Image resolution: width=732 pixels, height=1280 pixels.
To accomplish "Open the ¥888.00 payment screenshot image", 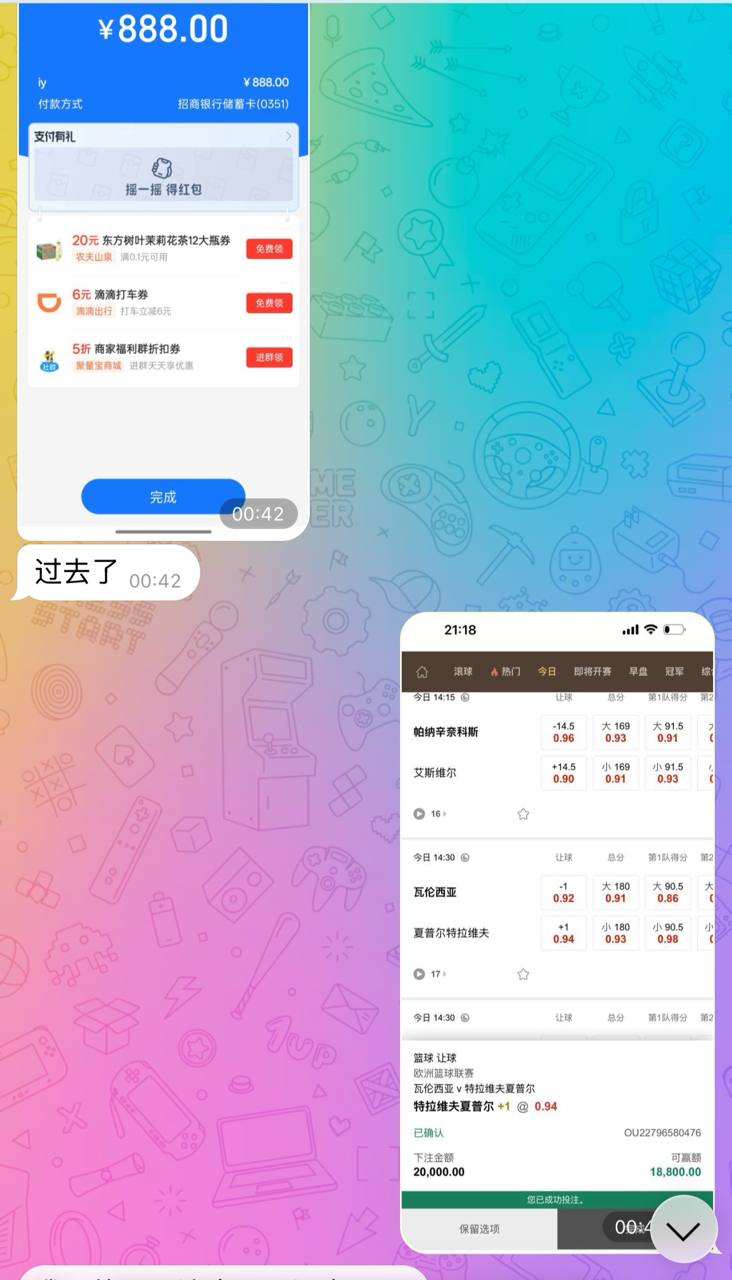I will 163,270.
